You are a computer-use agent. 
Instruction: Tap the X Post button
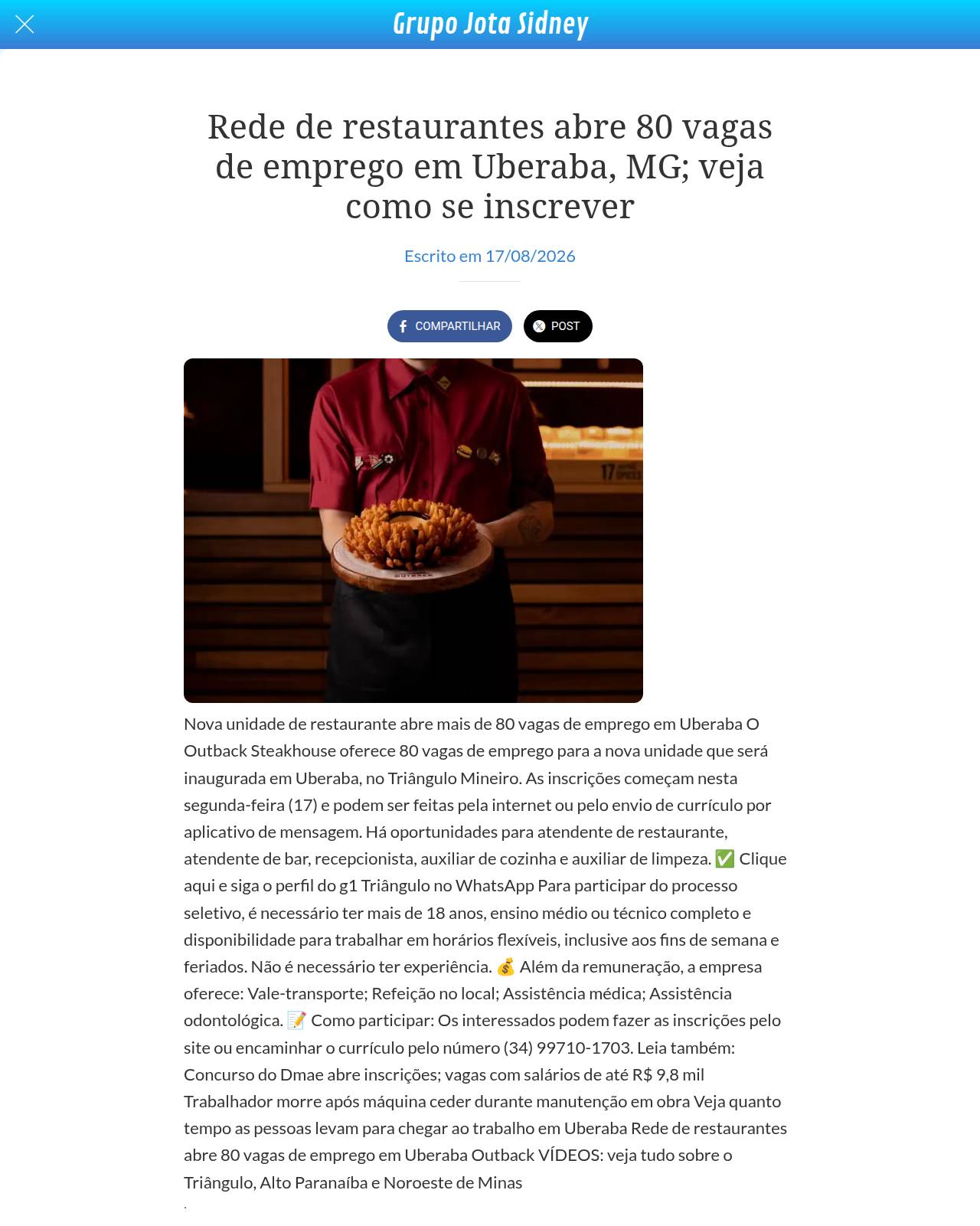click(x=557, y=326)
